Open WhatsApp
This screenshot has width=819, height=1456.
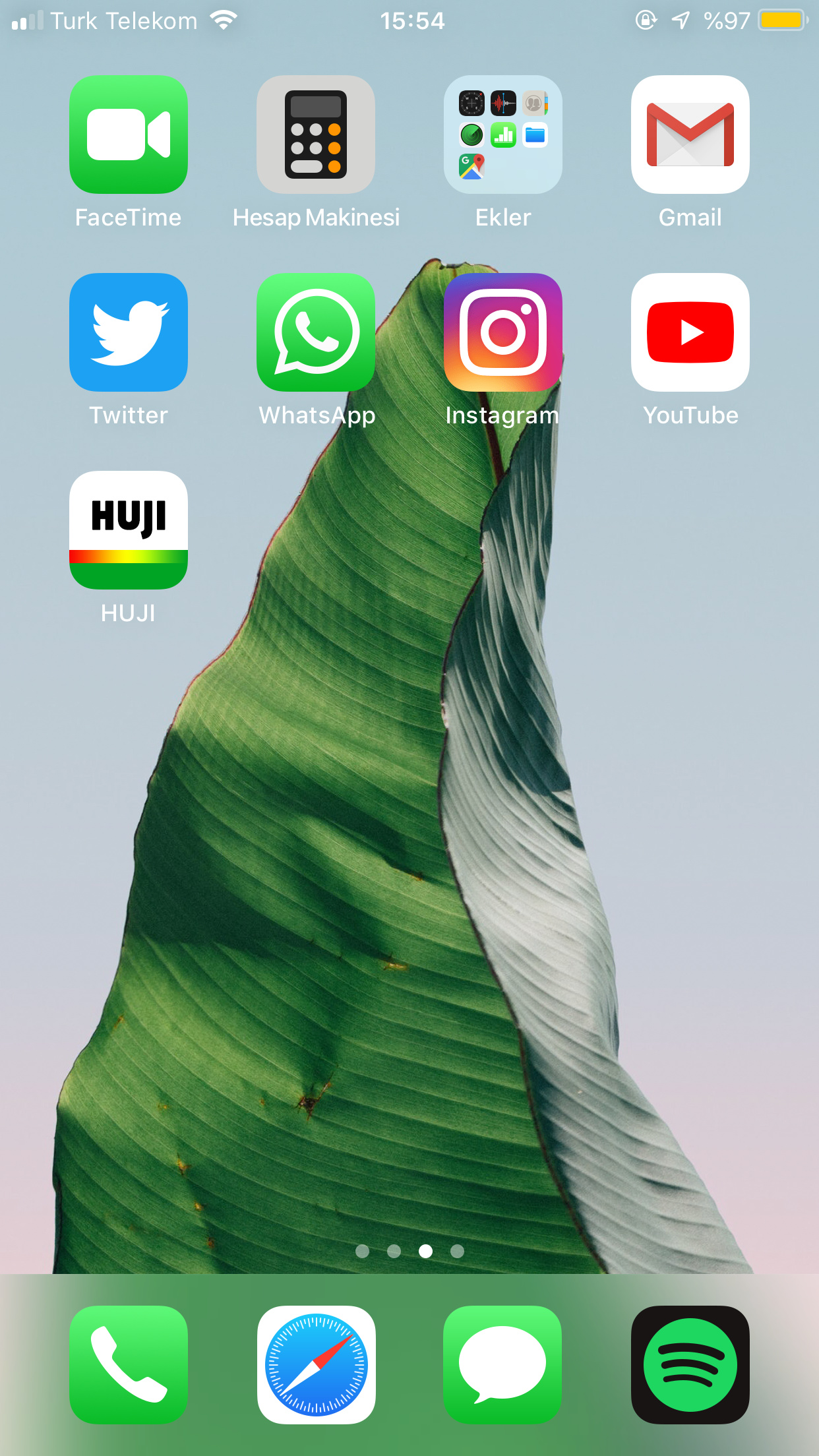(316, 332)
